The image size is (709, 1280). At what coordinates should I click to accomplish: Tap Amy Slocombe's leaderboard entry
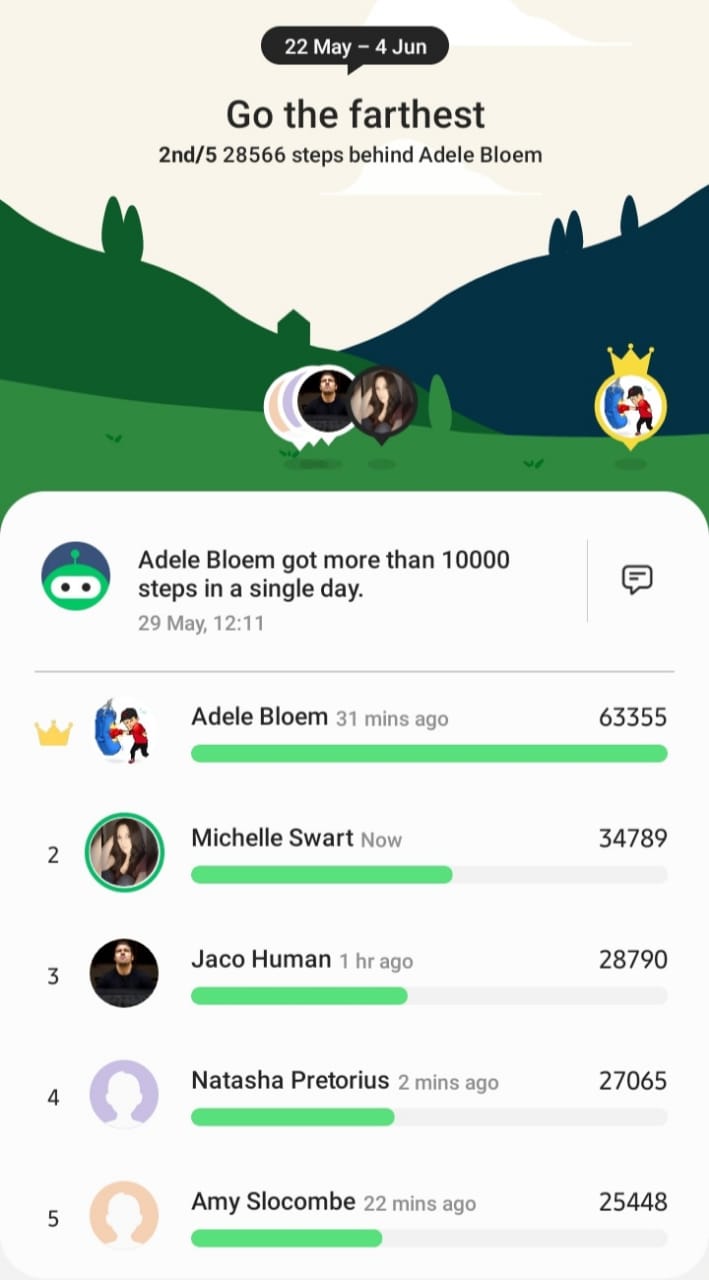[x=354, y=1218]
